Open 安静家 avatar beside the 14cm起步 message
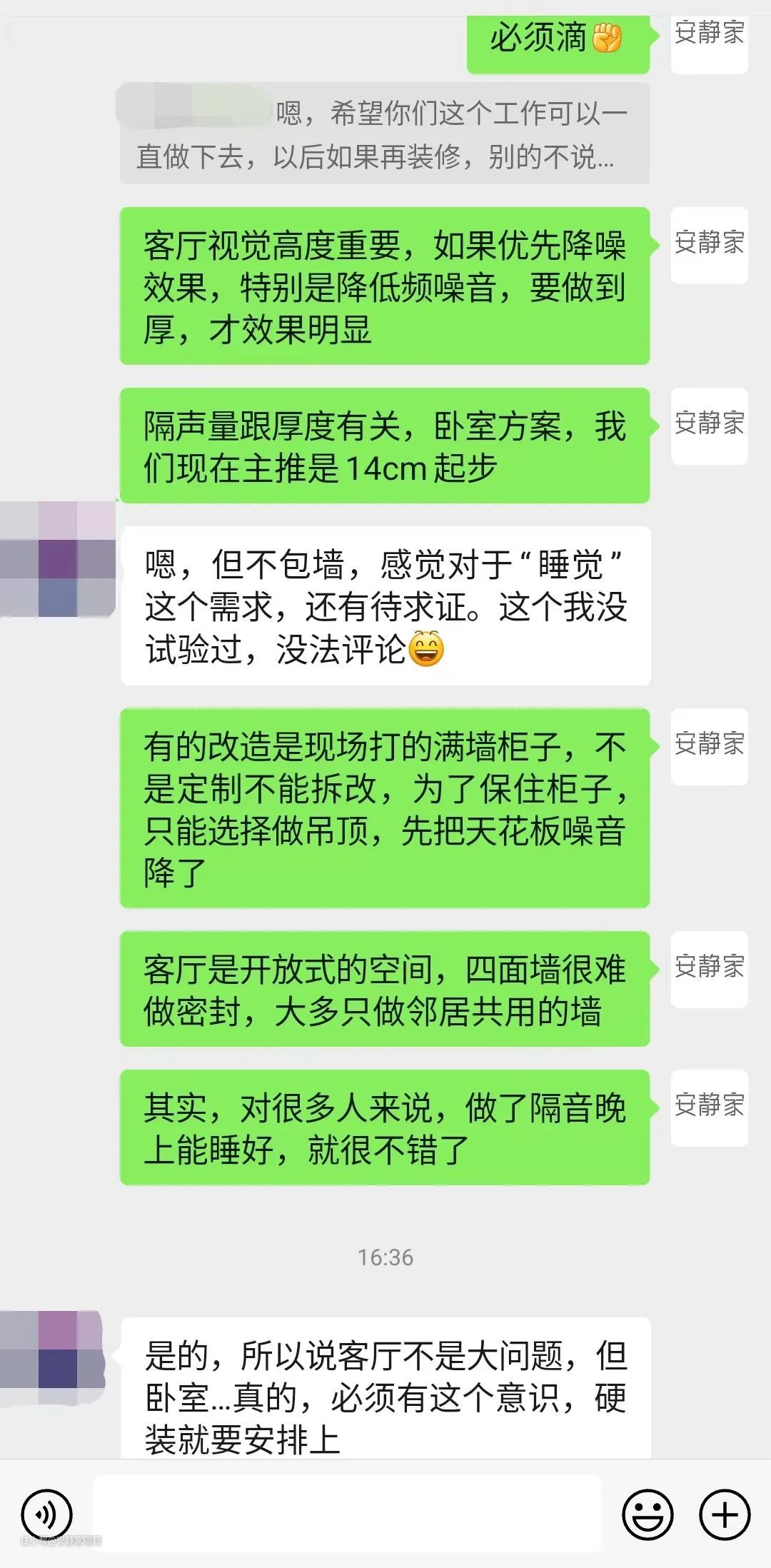The height and width of the screenshot is (1568, 771). (709, 426)
